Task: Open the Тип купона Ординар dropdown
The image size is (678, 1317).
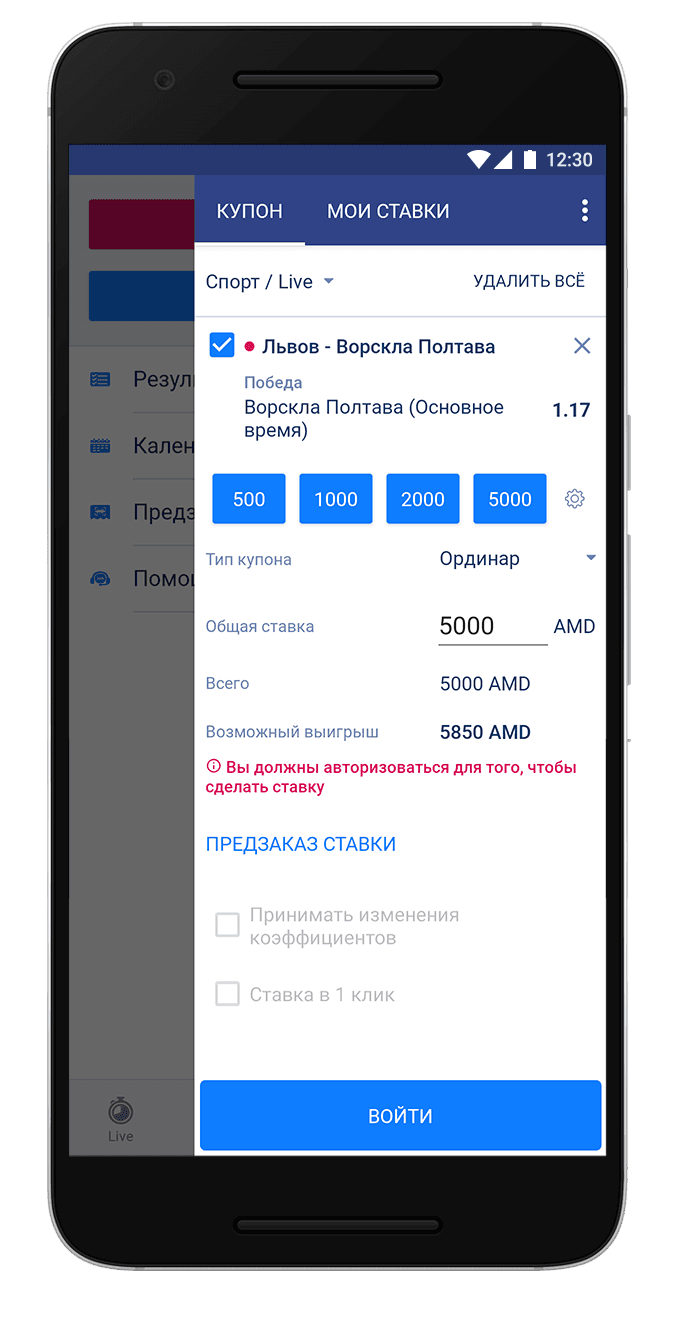Action: [x=517, y=559]
